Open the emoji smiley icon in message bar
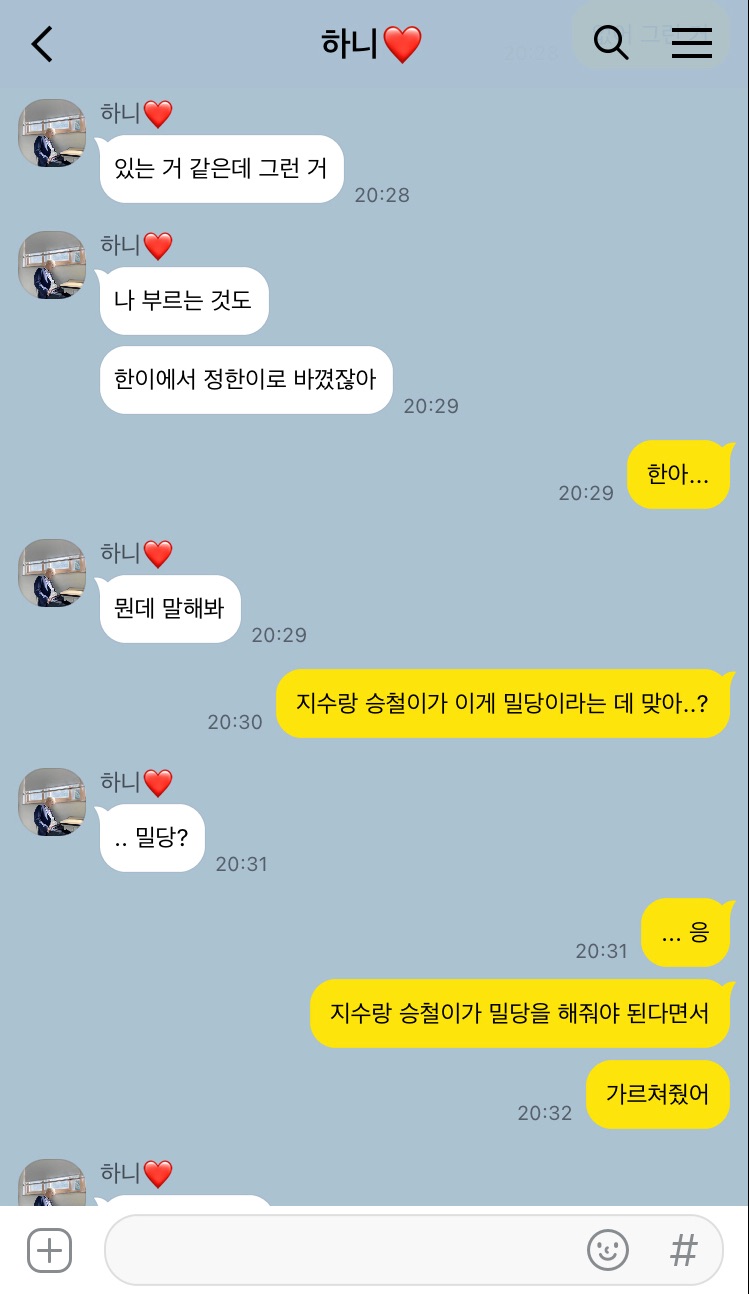The image size is (749, 1294). coord(608,1250)
